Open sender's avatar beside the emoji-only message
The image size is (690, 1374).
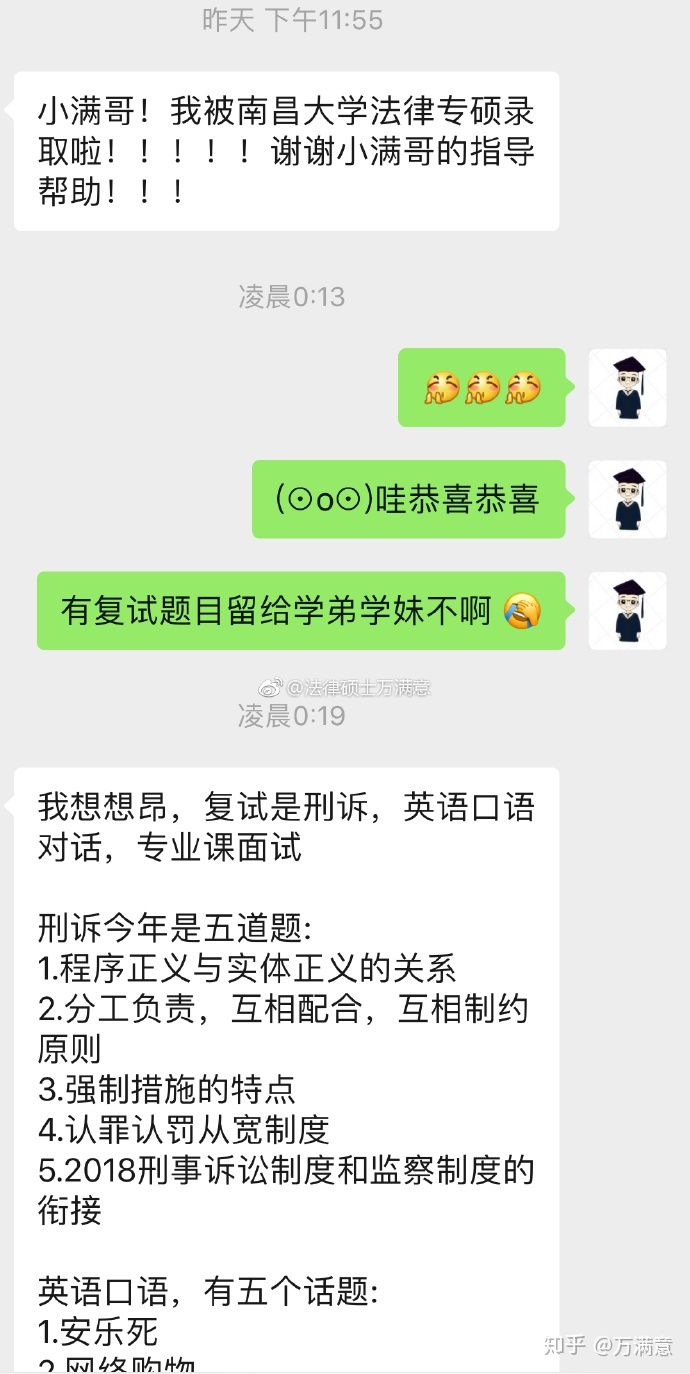click(627, 388)
